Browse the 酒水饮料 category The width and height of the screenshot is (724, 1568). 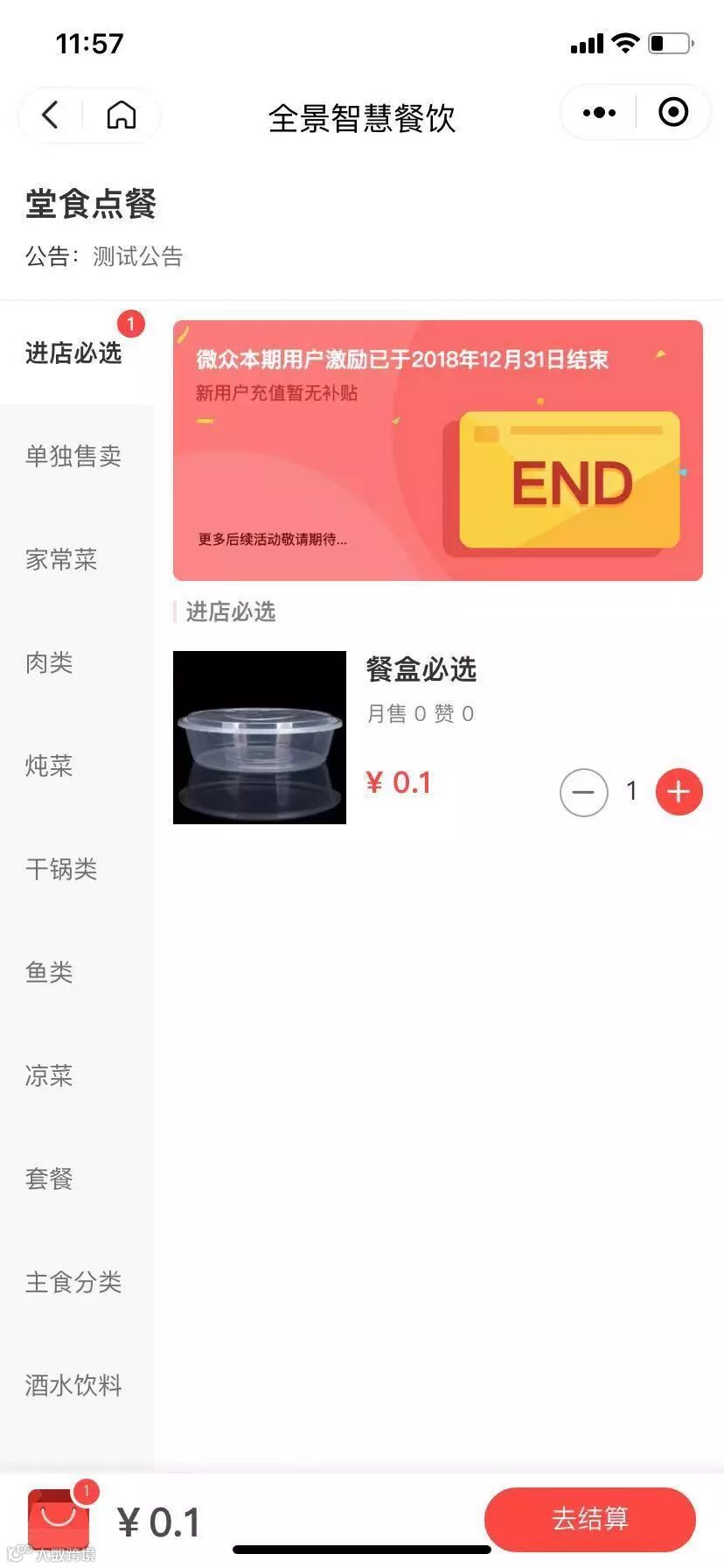[73, 1386]
